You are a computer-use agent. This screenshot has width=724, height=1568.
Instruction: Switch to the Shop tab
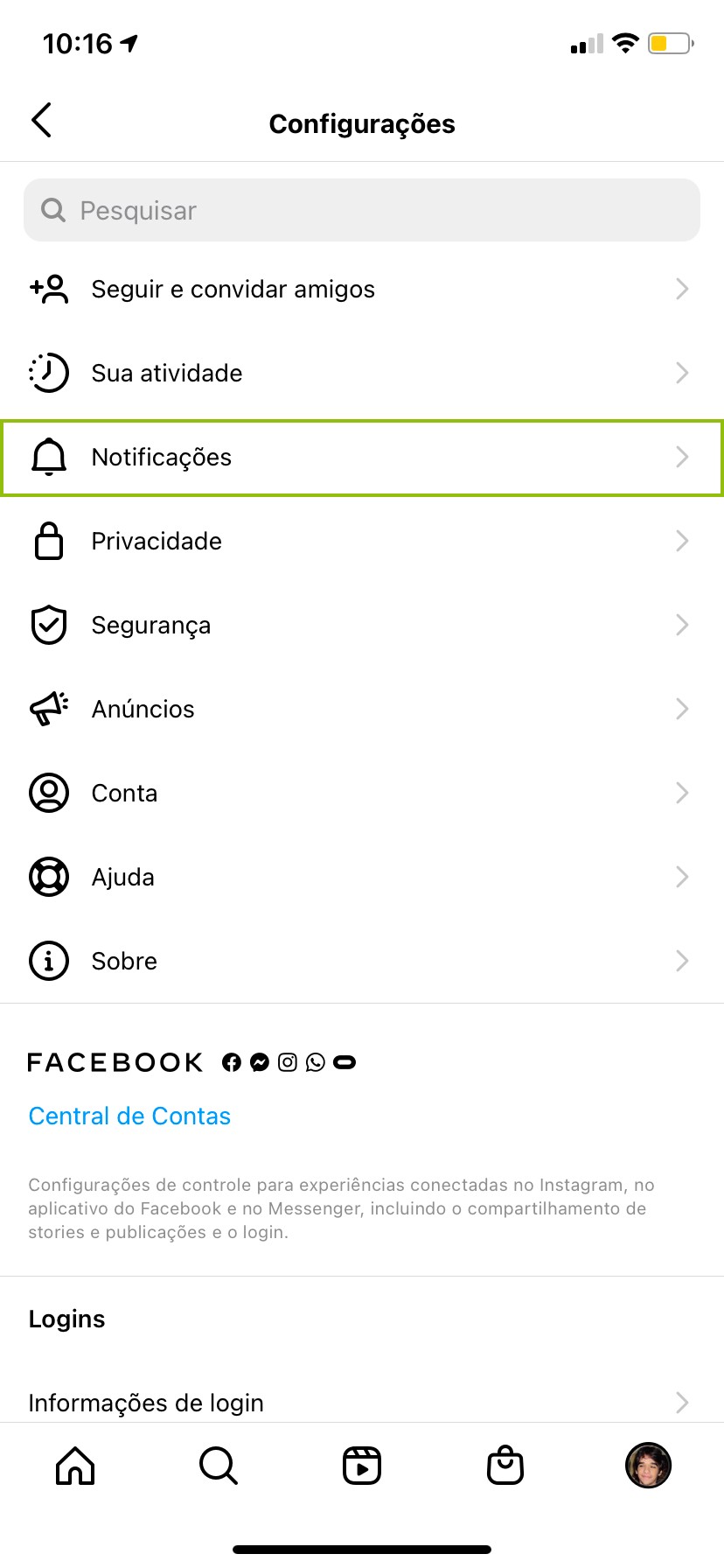click(505, 1466)
